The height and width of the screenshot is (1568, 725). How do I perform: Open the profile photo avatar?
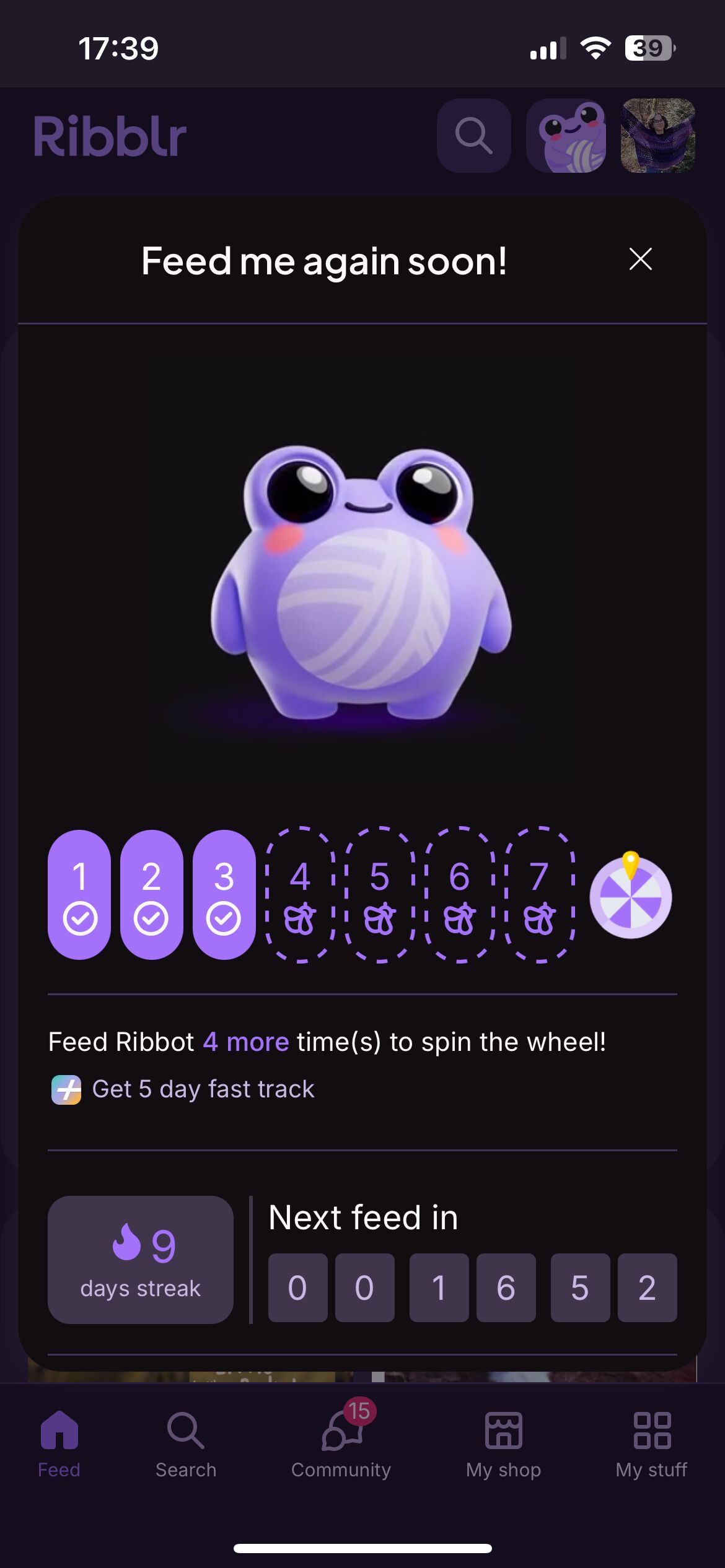(658, 136)
